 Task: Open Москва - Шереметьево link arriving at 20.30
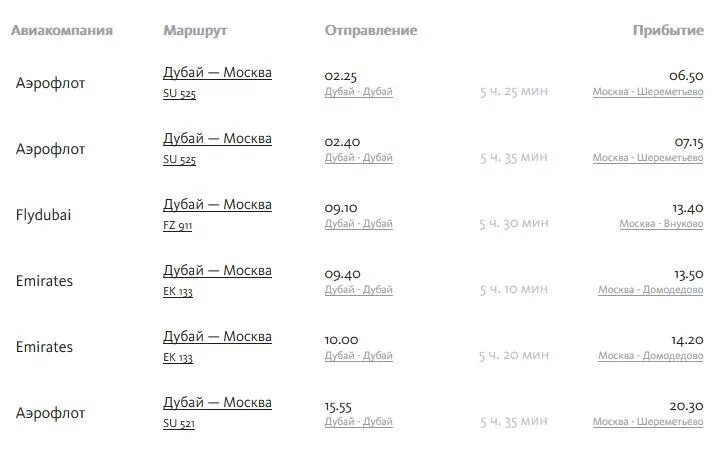[648, 422]
